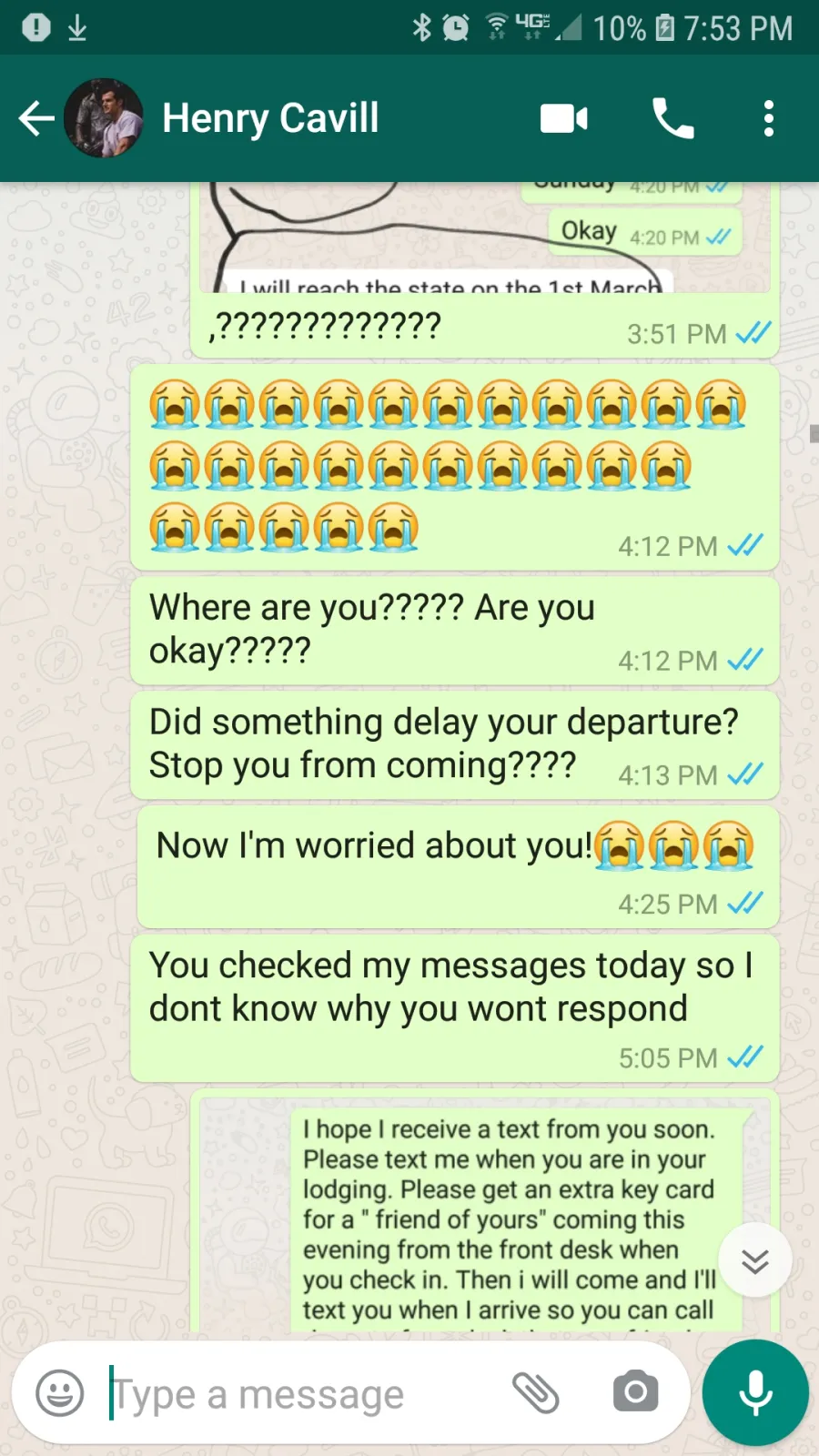Jump to the latest message
The image size is (819, 1456).
tap(755, 1261)
